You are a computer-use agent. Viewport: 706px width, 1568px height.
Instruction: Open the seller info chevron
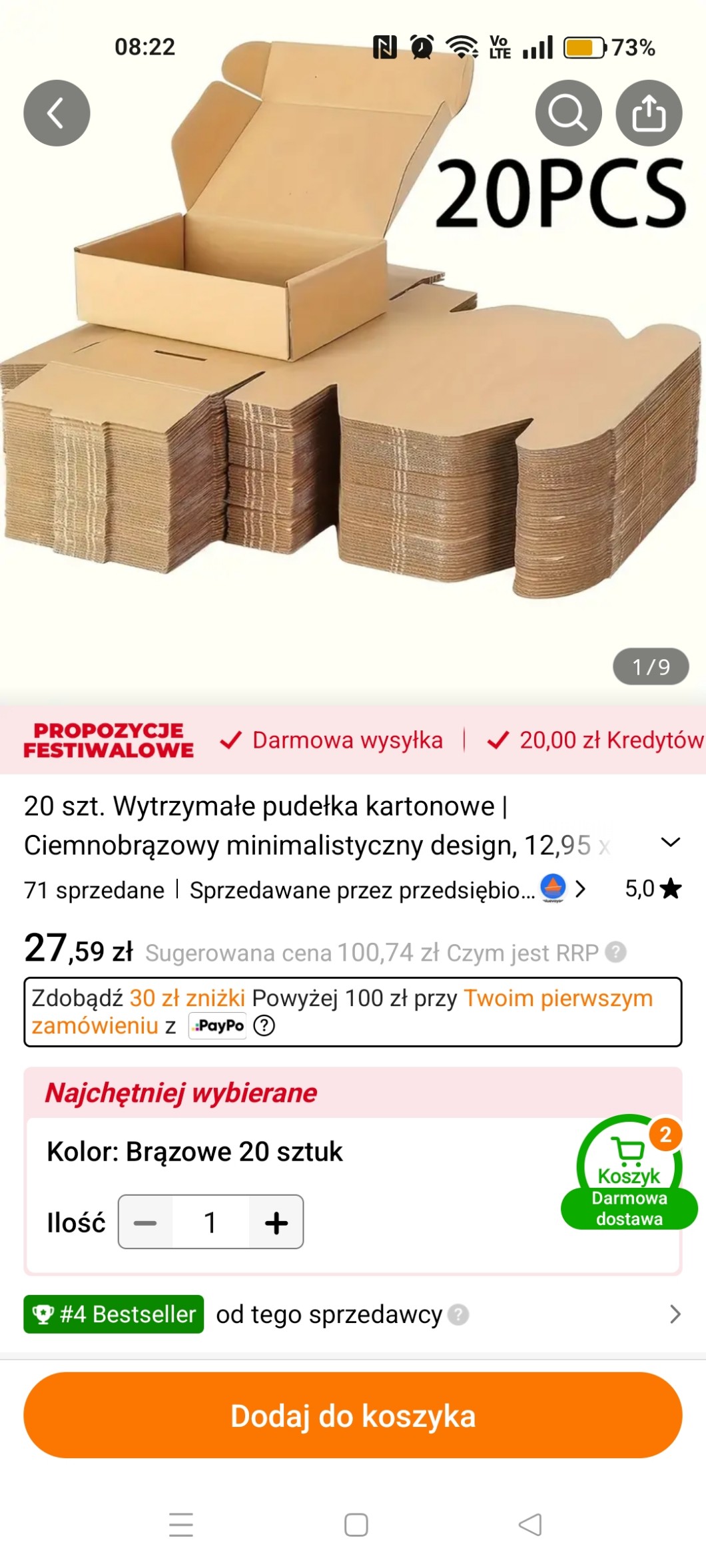581,890
